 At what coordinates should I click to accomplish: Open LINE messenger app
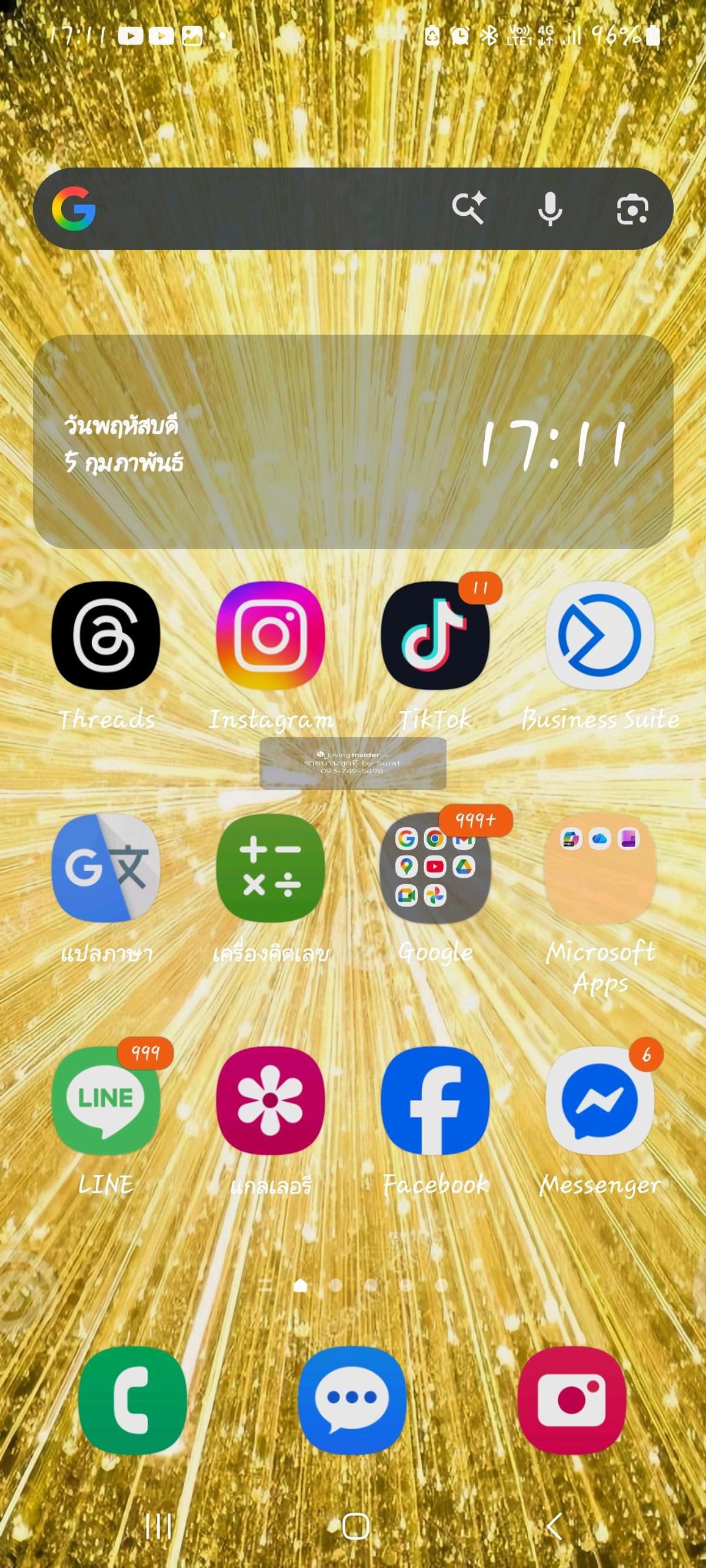pyautogui.click(x=106, y=1100)
